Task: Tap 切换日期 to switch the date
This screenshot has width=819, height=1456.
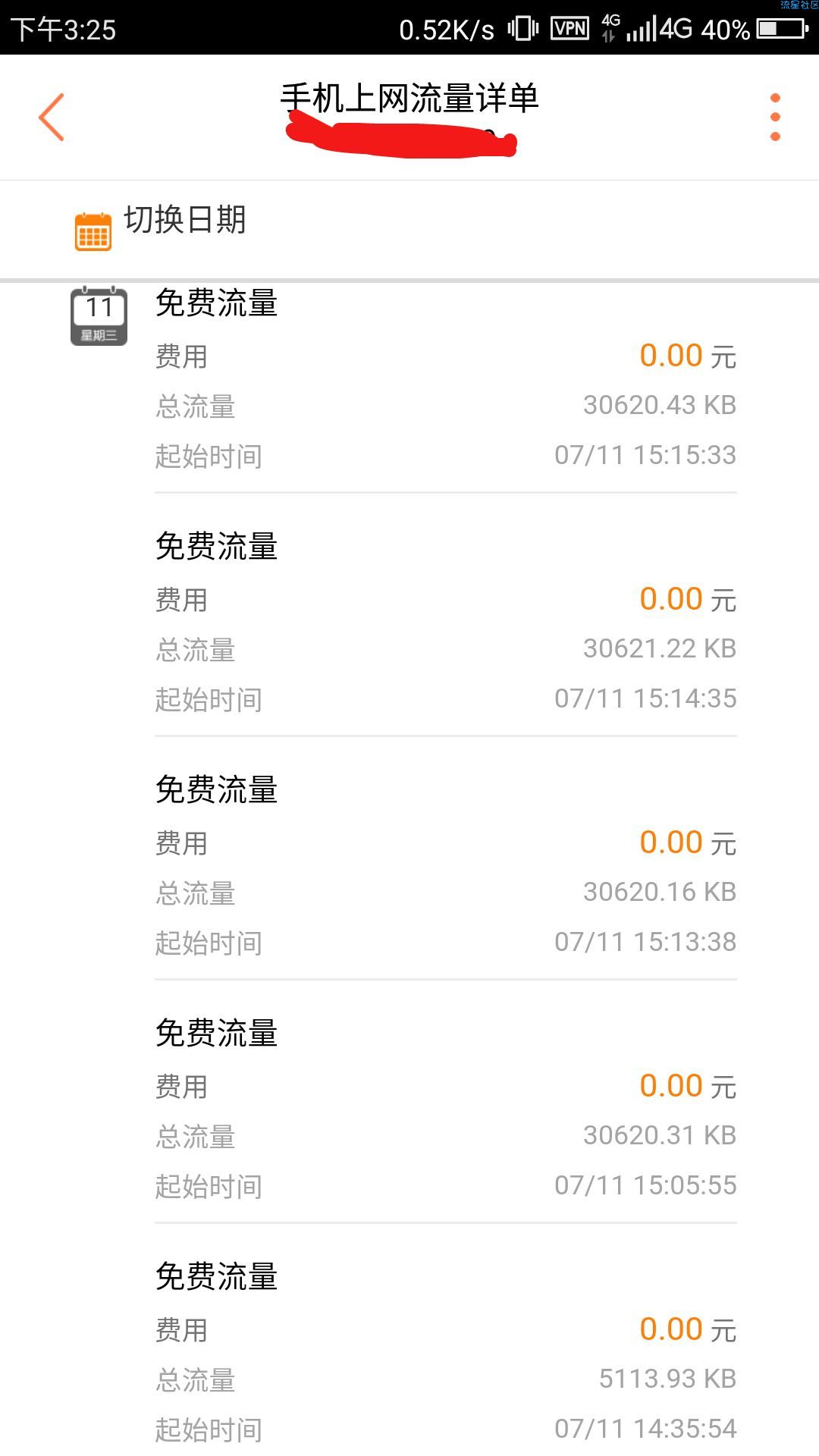Action: tap(184, 221)
